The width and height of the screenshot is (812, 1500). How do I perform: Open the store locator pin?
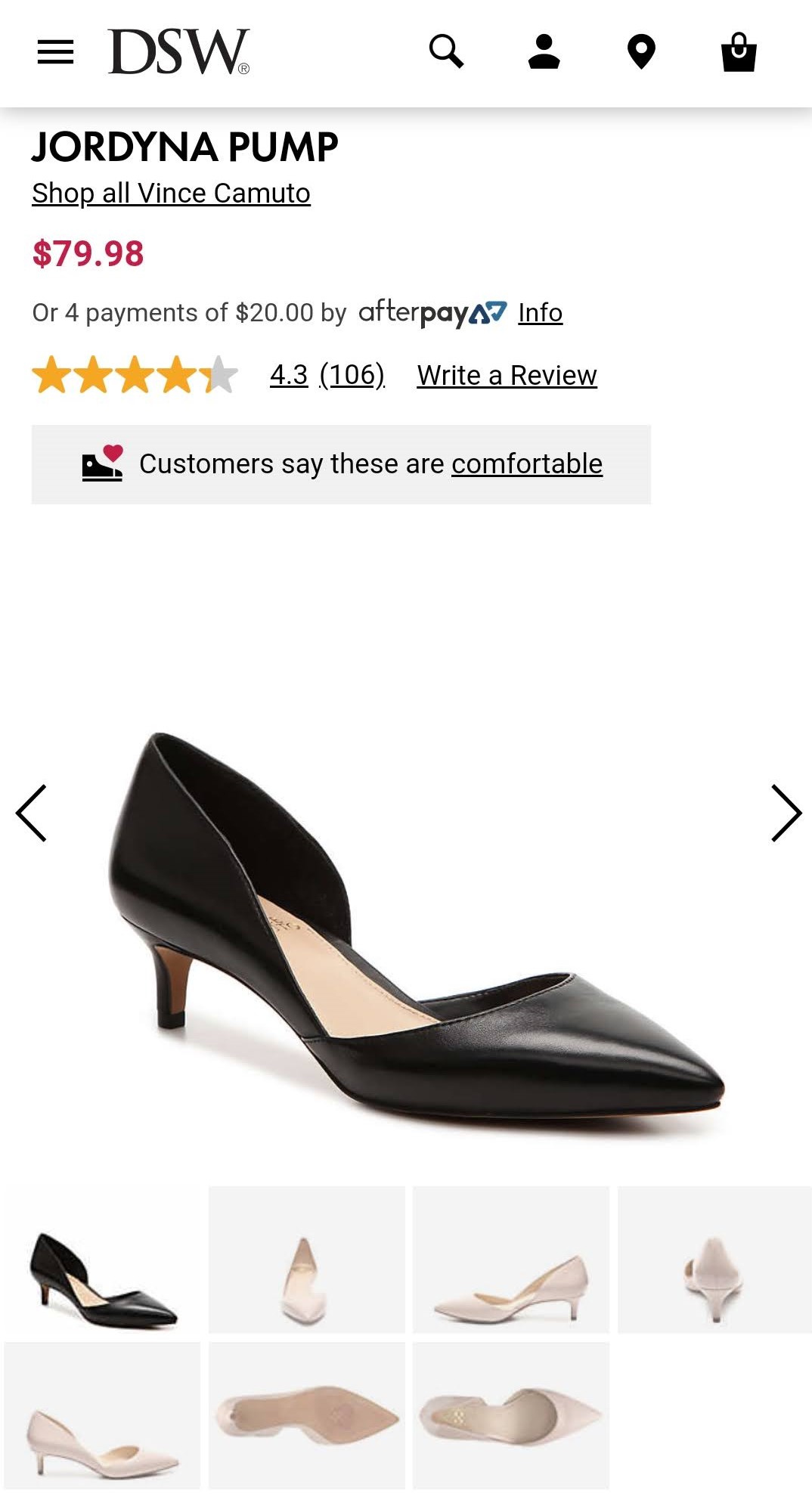tap(641, 52)
